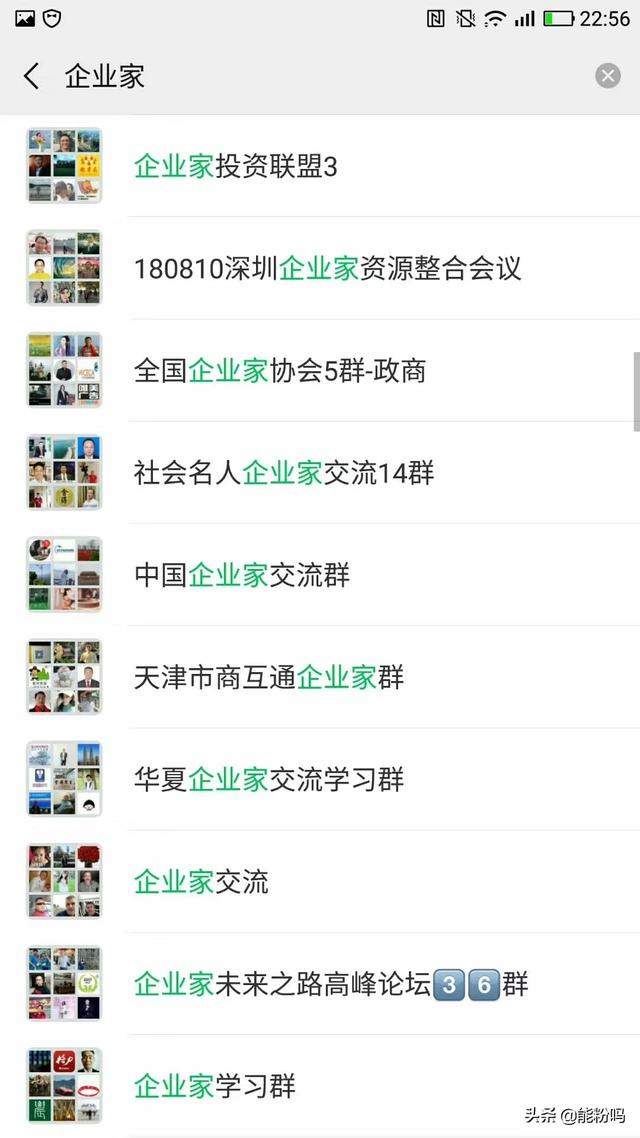Open the group 社会名人企业家交流14群
The width and height of the screenshot is (640, 1138).
(320, 473)
